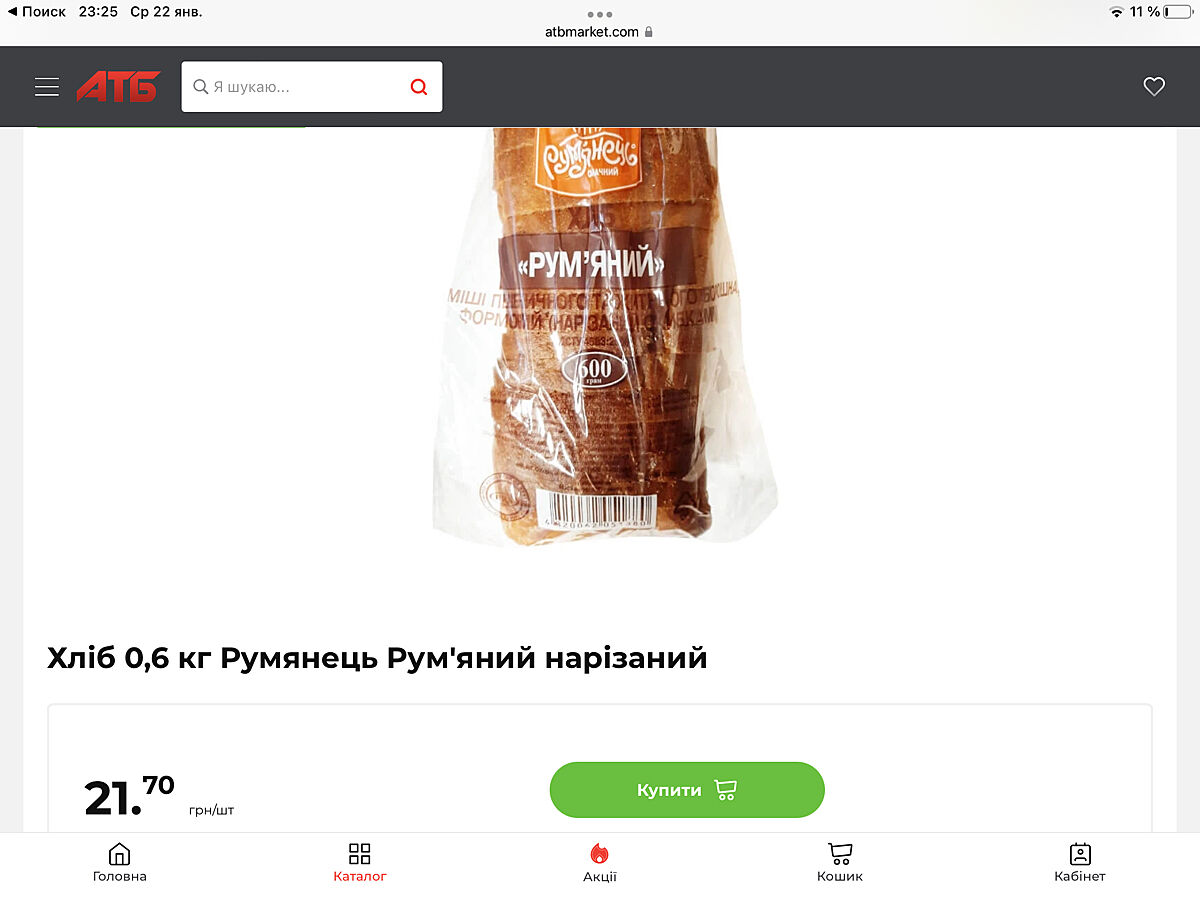
Task: Switch to the Кабінет tab
Action: tap(1080, 863)
